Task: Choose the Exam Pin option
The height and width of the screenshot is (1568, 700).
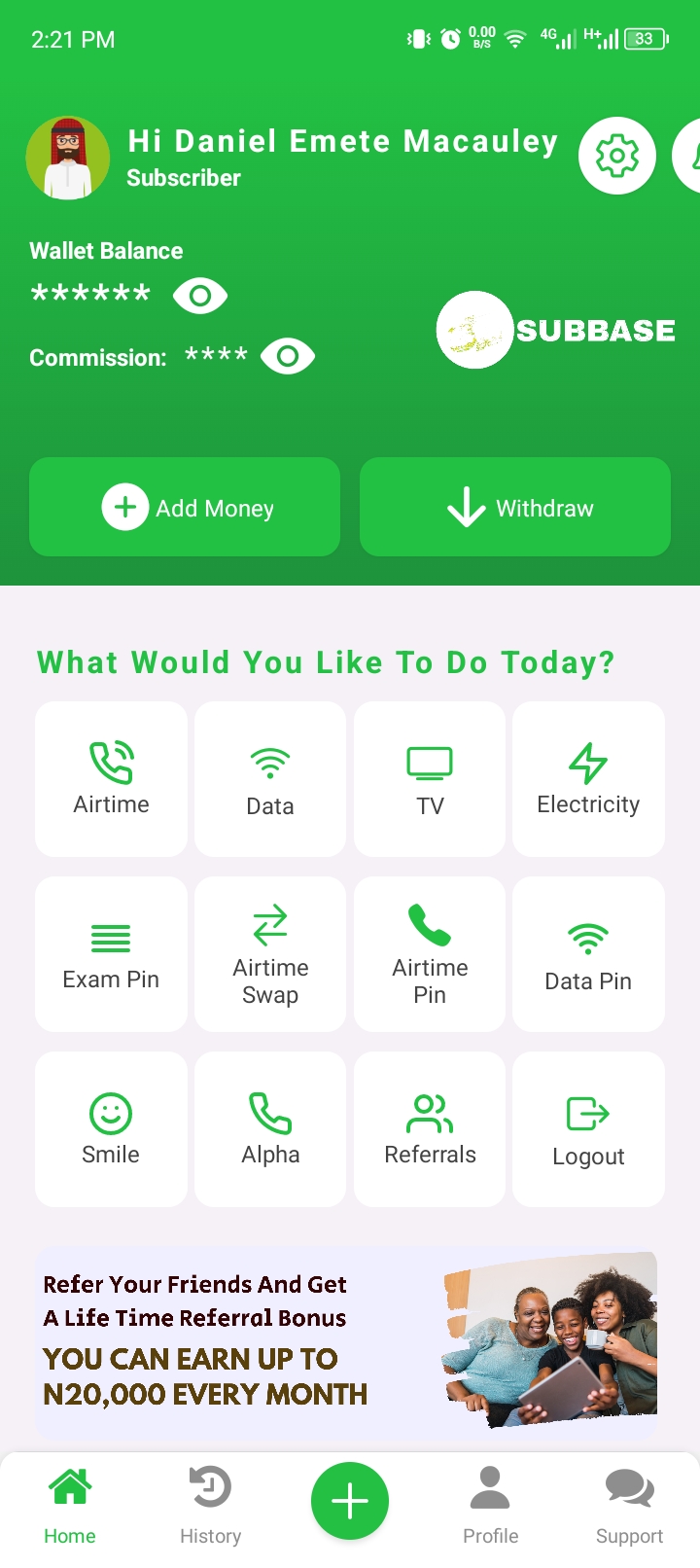Action: (x=111, y=954)
